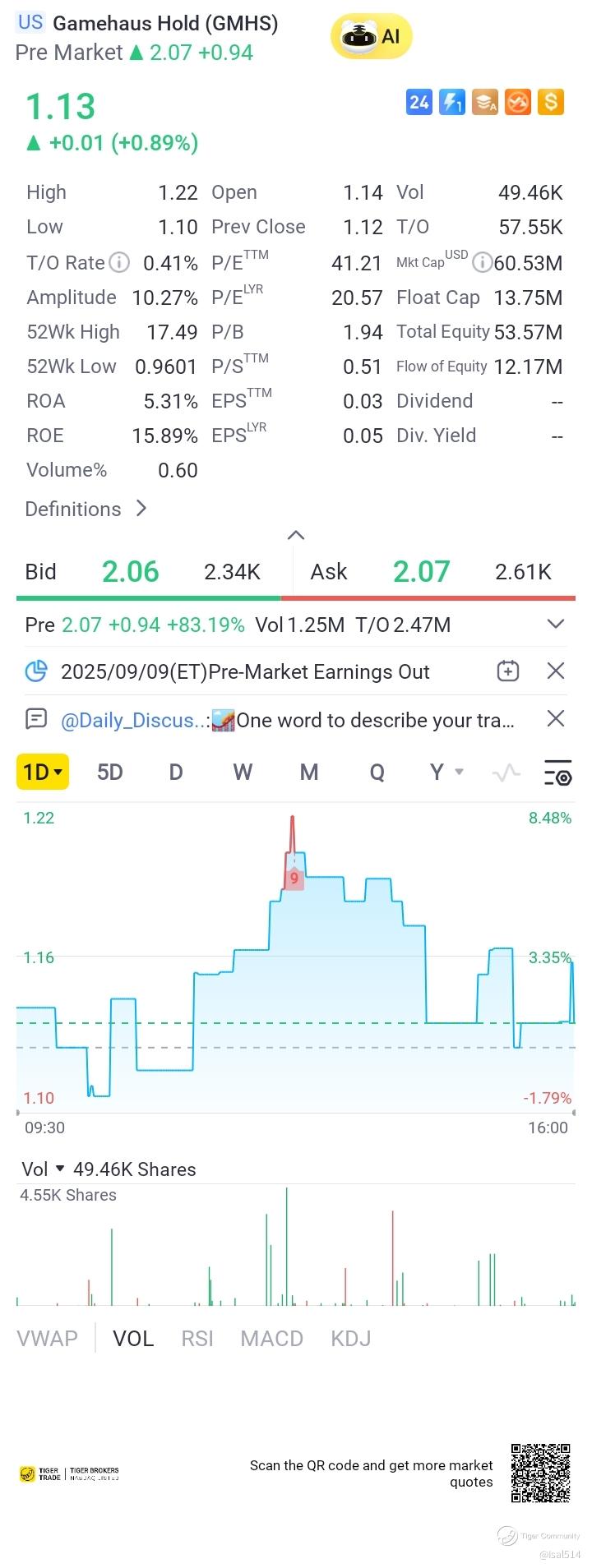Select the KDJ indicator
Image resolution: width=592 pixels, height=1568 pixels.
pyautogui.click(x=350, y=1339)
